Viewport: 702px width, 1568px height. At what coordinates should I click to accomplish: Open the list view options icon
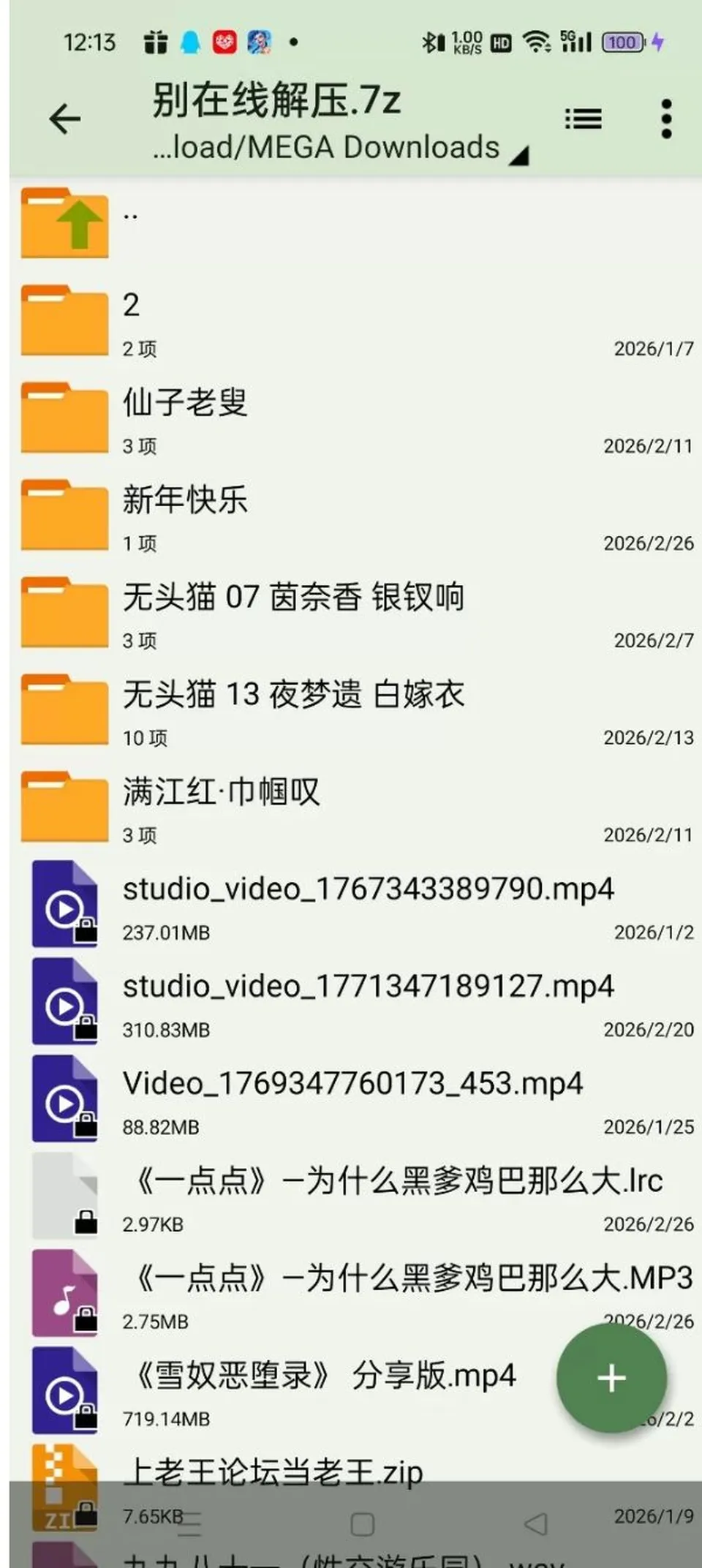pyautogui.click(x=583, y=118)
